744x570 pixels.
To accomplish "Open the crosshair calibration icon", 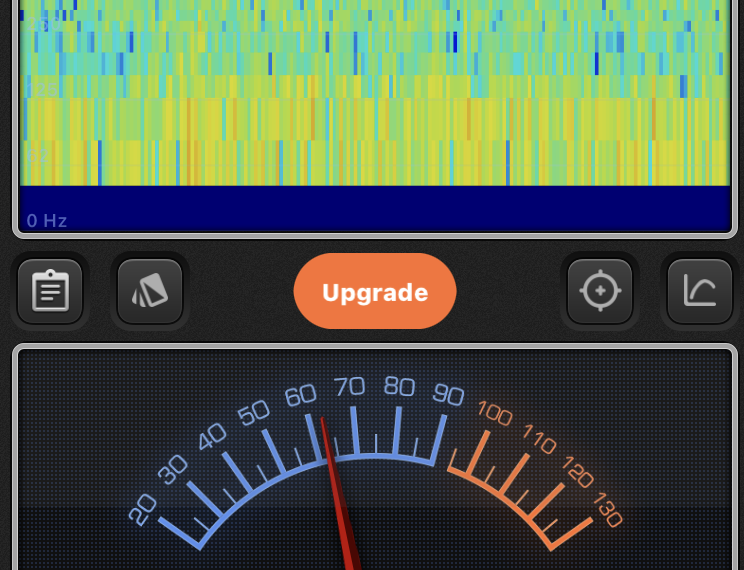I will (x=600, y=292).
